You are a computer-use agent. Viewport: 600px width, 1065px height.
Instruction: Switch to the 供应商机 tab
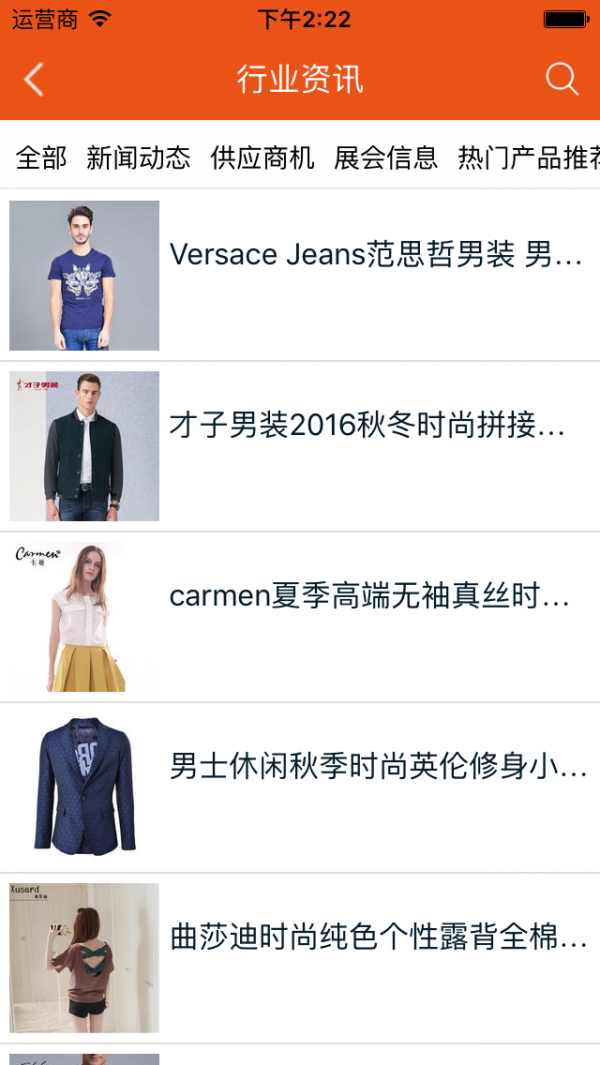click(x=262, y=157)
